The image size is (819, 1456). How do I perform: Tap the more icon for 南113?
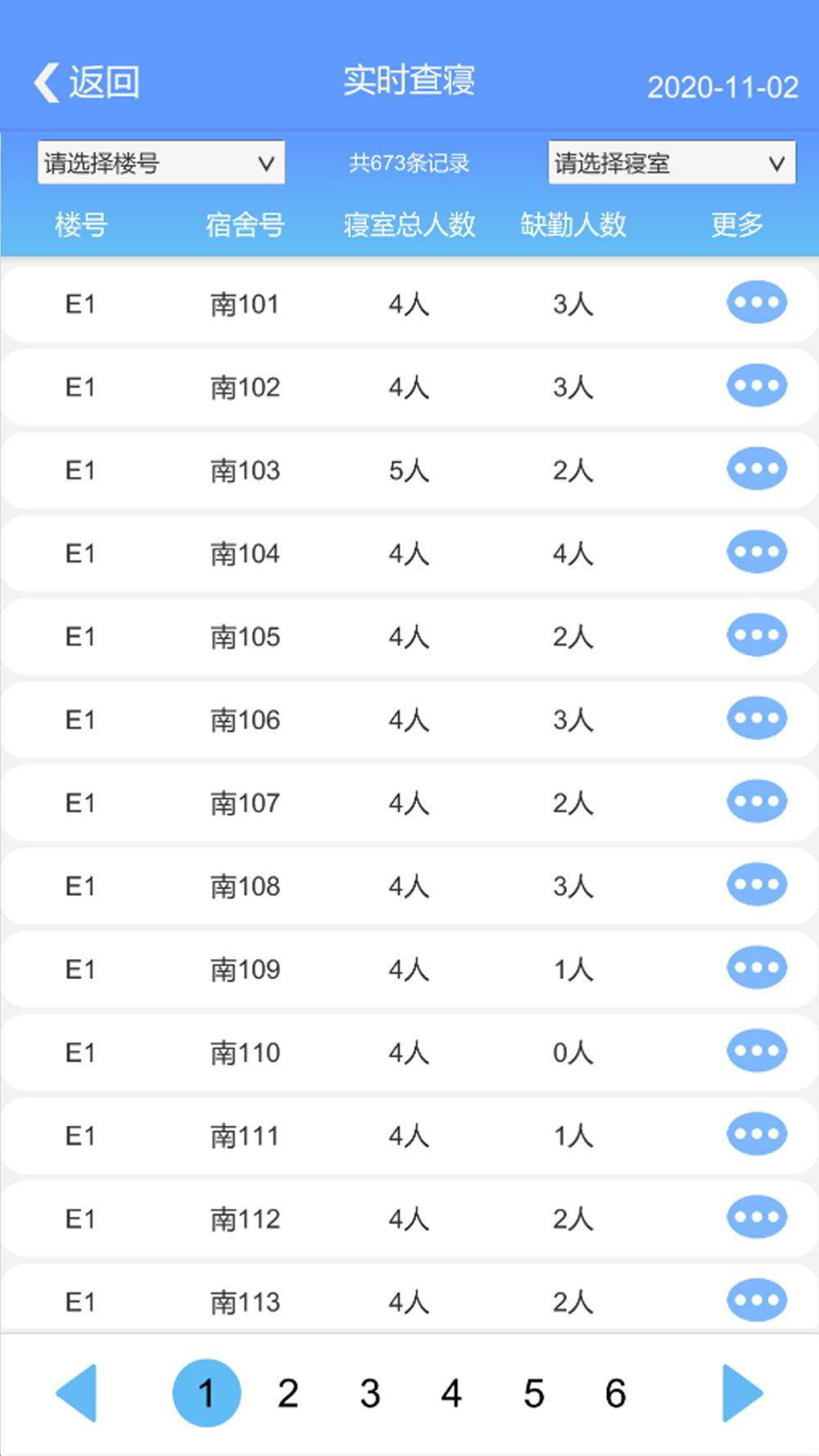(757, 1300)
